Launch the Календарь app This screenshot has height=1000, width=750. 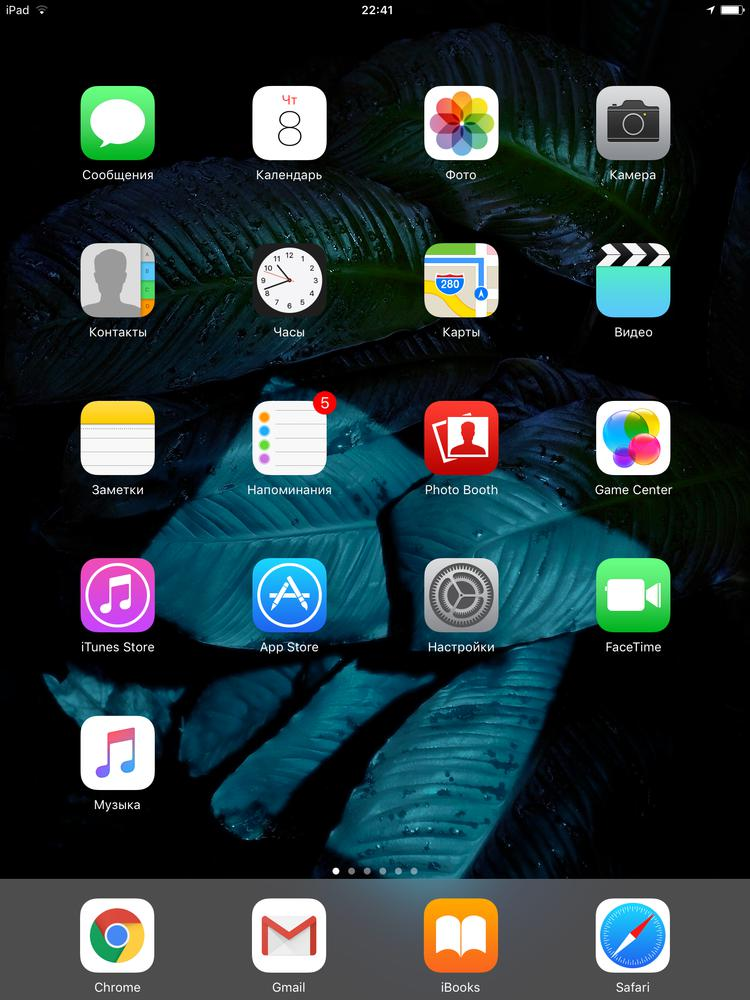tap(289, 123)
